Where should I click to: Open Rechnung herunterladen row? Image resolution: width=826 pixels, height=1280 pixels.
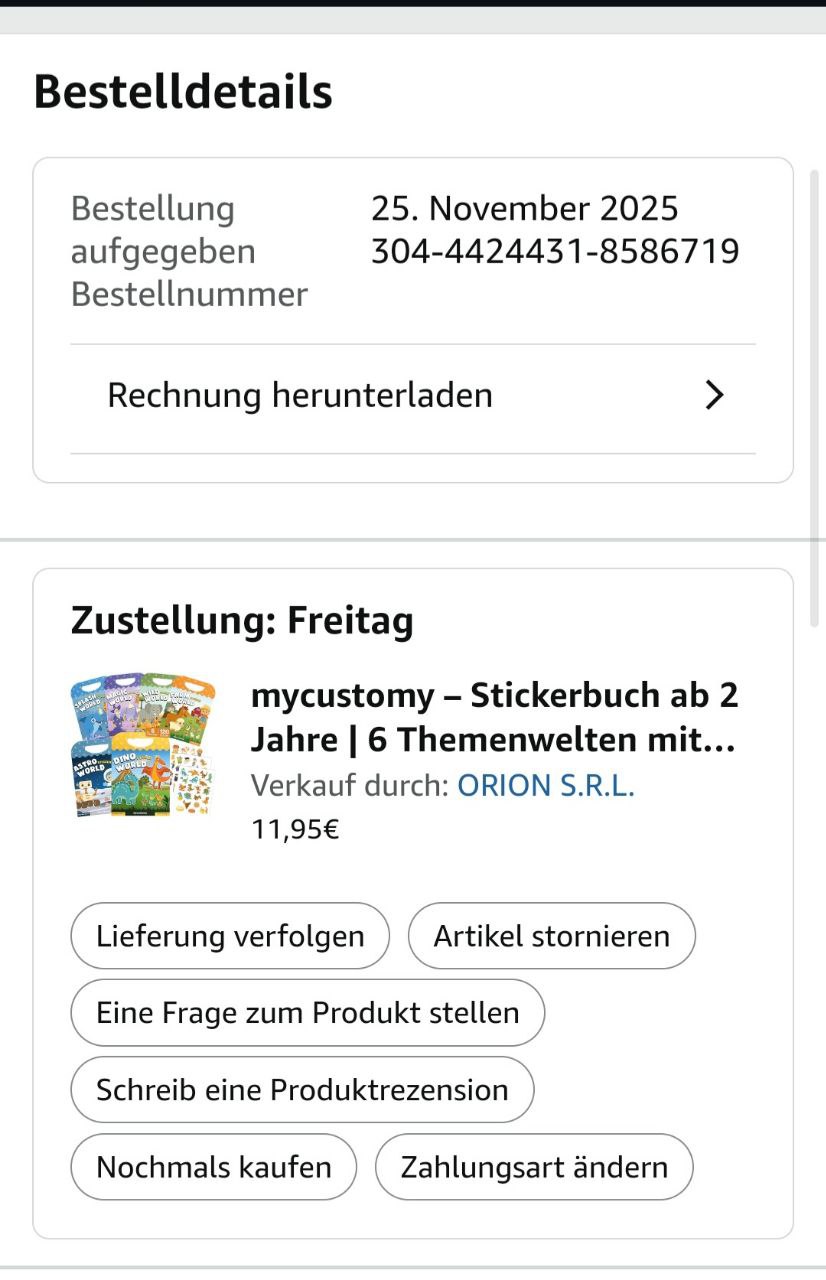(412, 396)
